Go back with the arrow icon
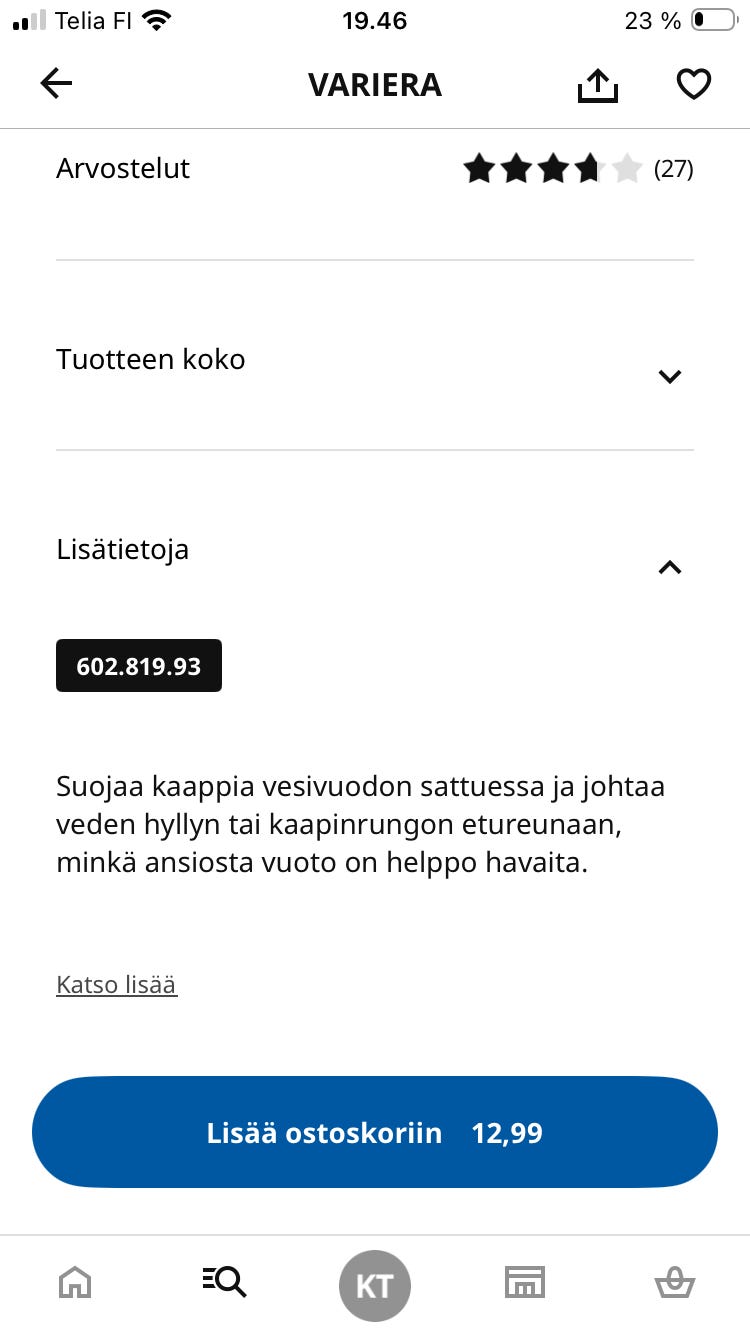750x1334 pixels. 55,84
